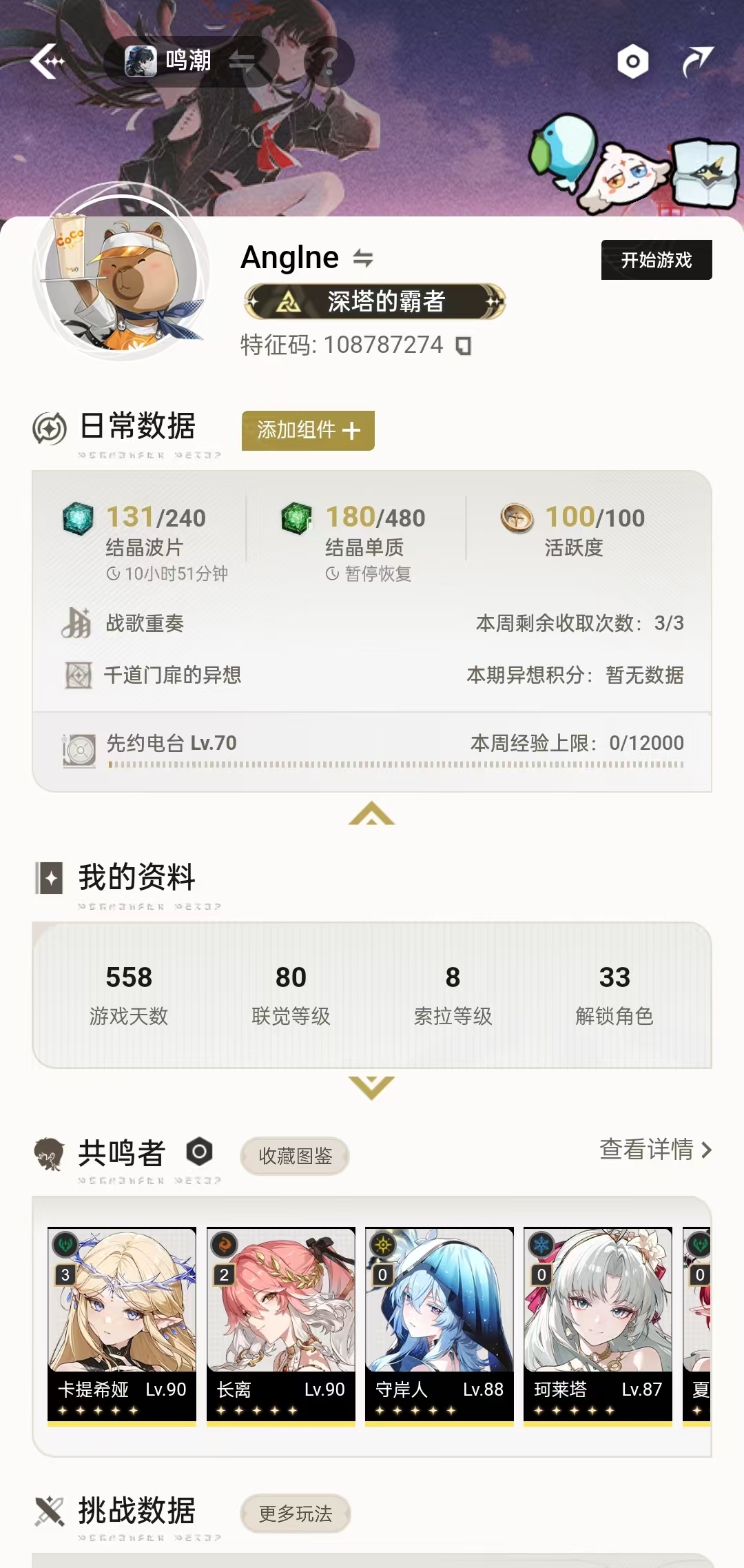Tap 开始游戏 to start the game
The height and width of the screenshot is (1568, 744).
point(656,260)
